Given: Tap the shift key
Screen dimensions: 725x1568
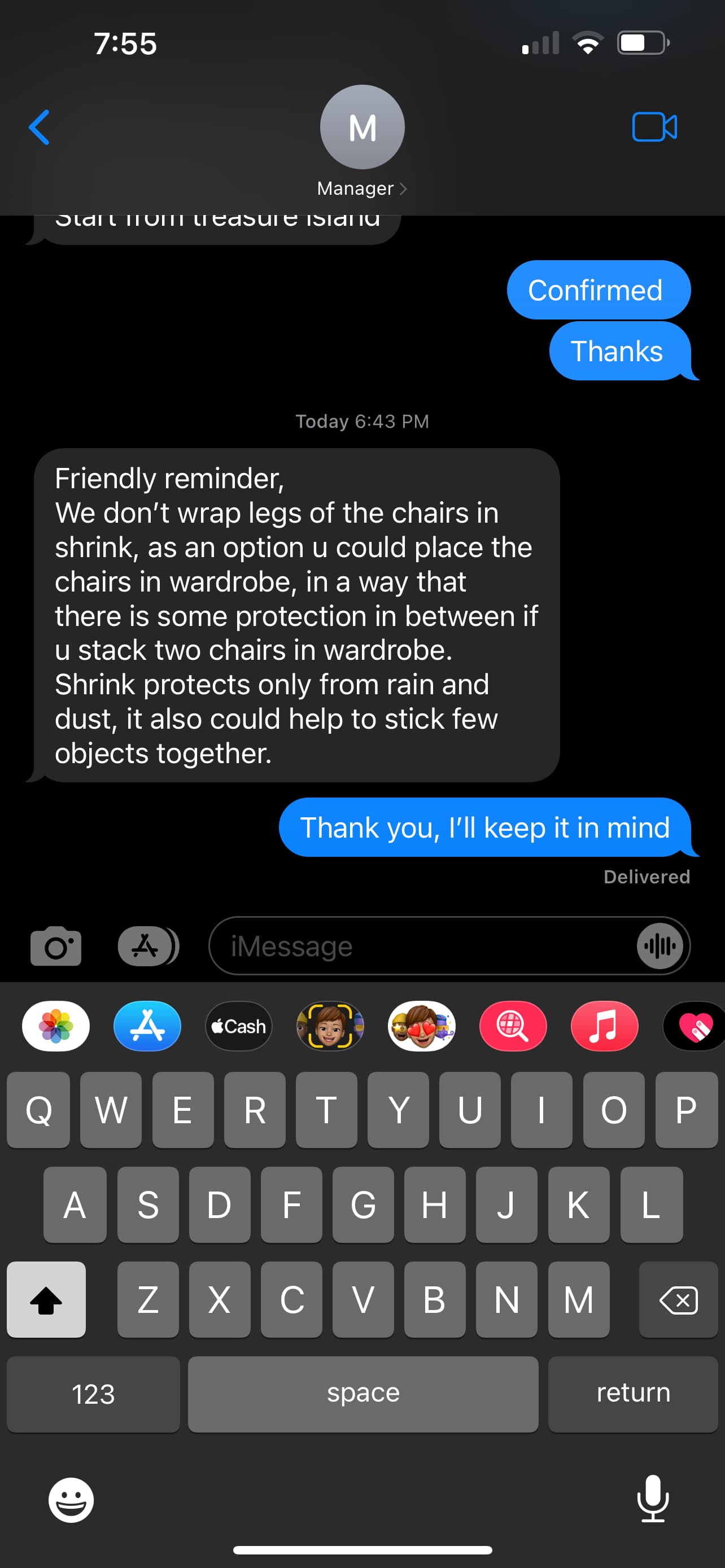Looking at the screenshot, I should point(46,1299).
